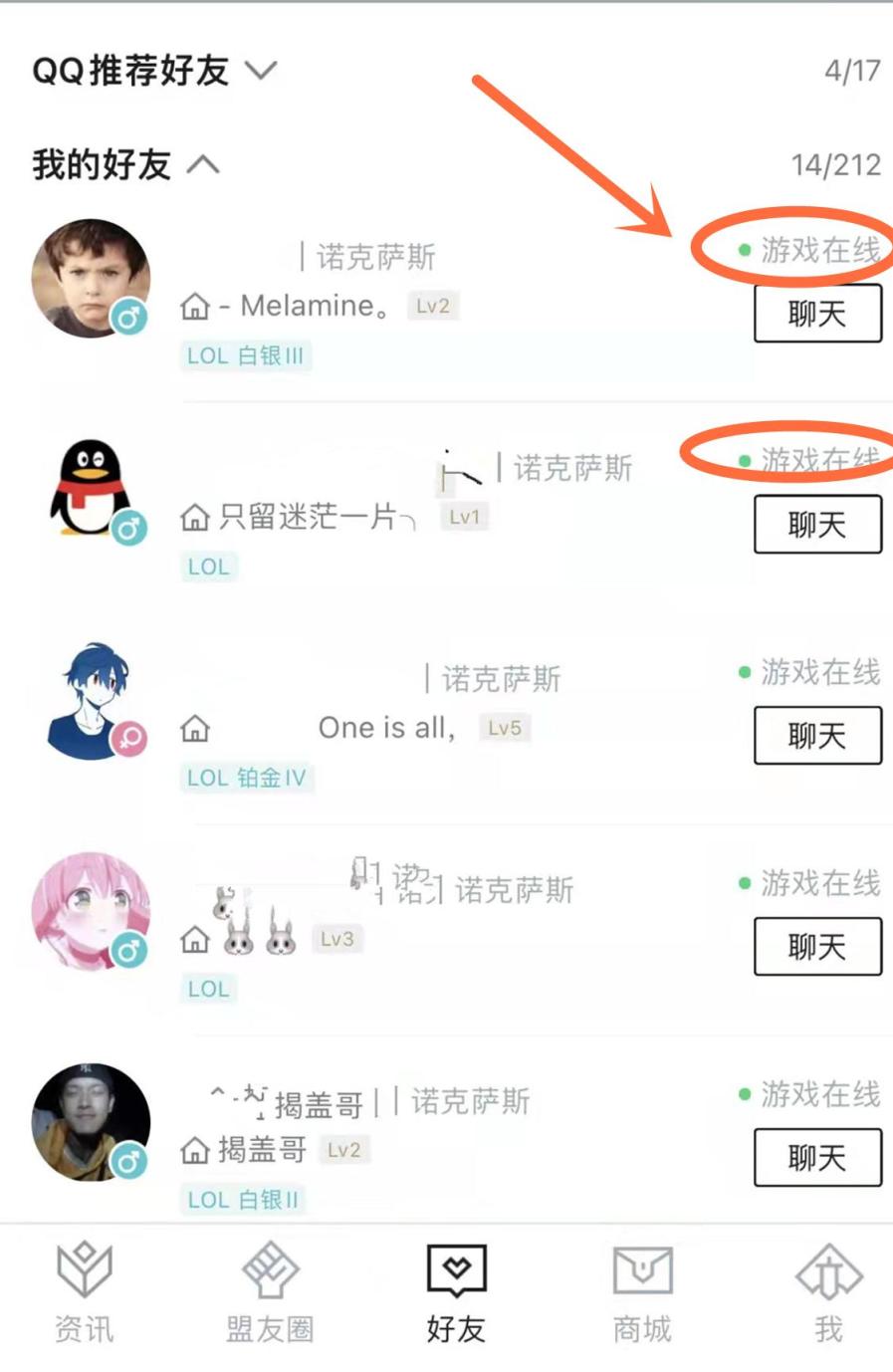
Task: Start chat with One is all,
Action: tap(816, 736)
